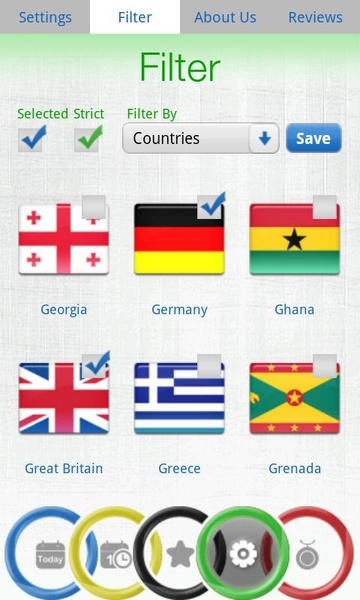This screenshot has height=600, width=360.
Task: Select Ghana in the country list
Action: 325,207
